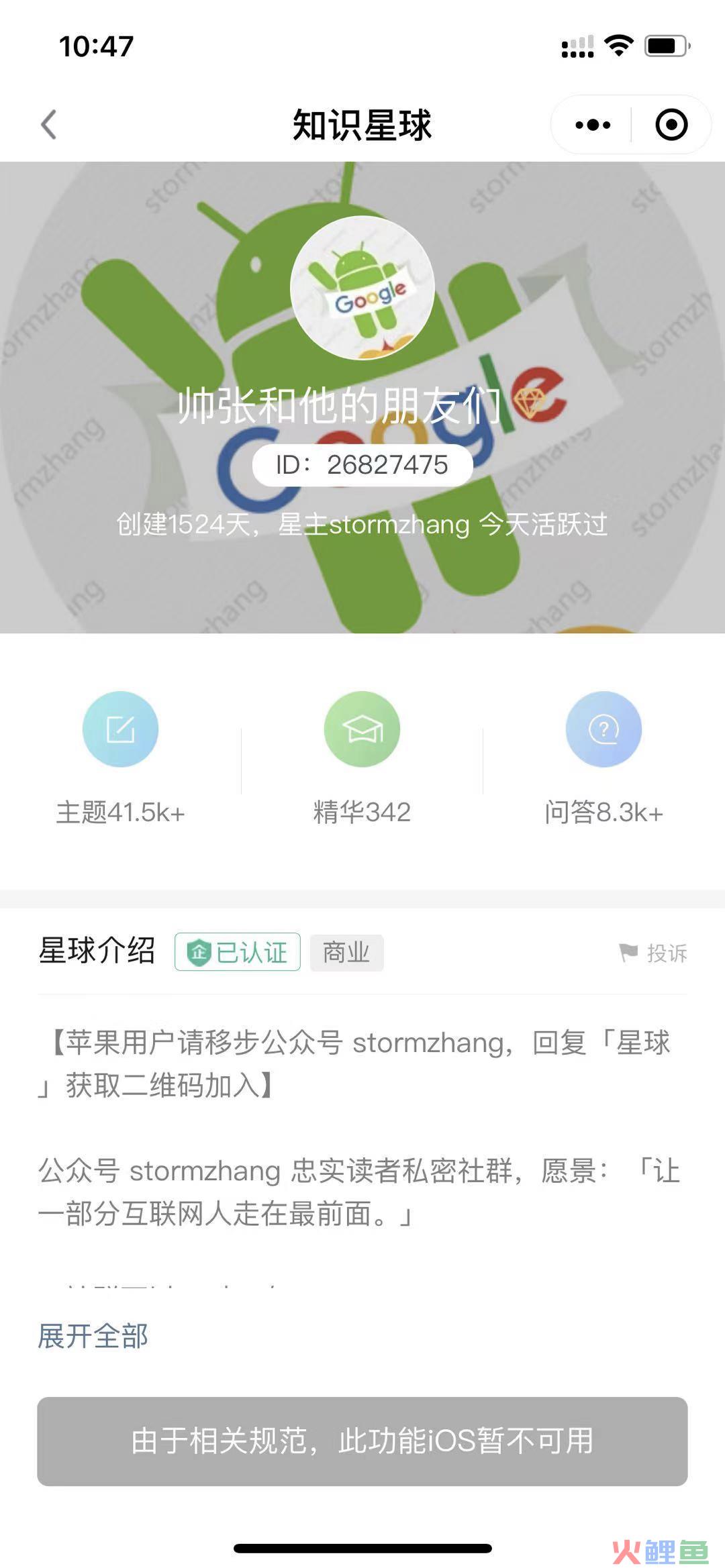Go back using the top-left arrow
725x1568 pixels.
click(48, 125)
